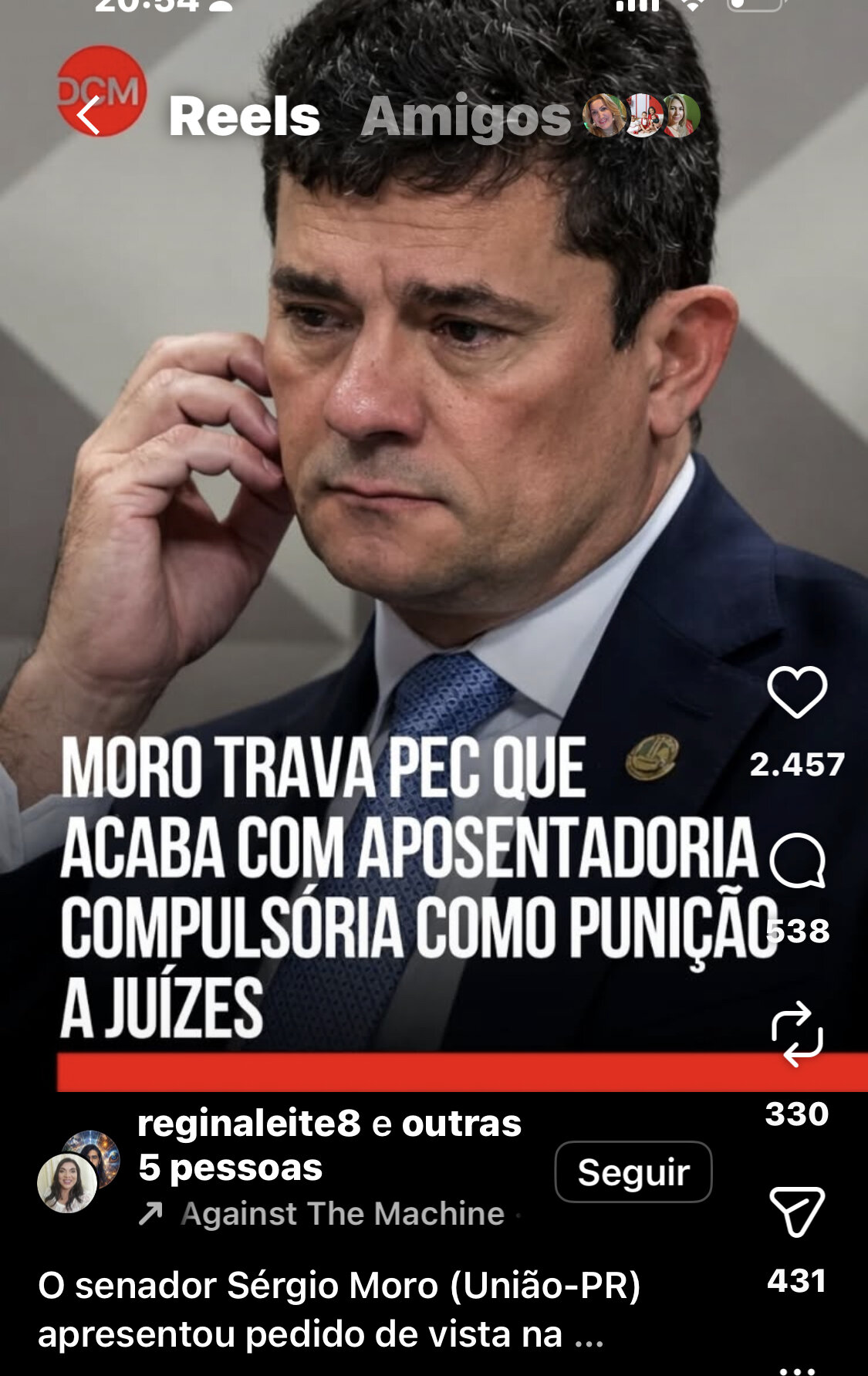Share the reel via paper plane
This screenshot has height=1376, width=868.
[797, 1212]
